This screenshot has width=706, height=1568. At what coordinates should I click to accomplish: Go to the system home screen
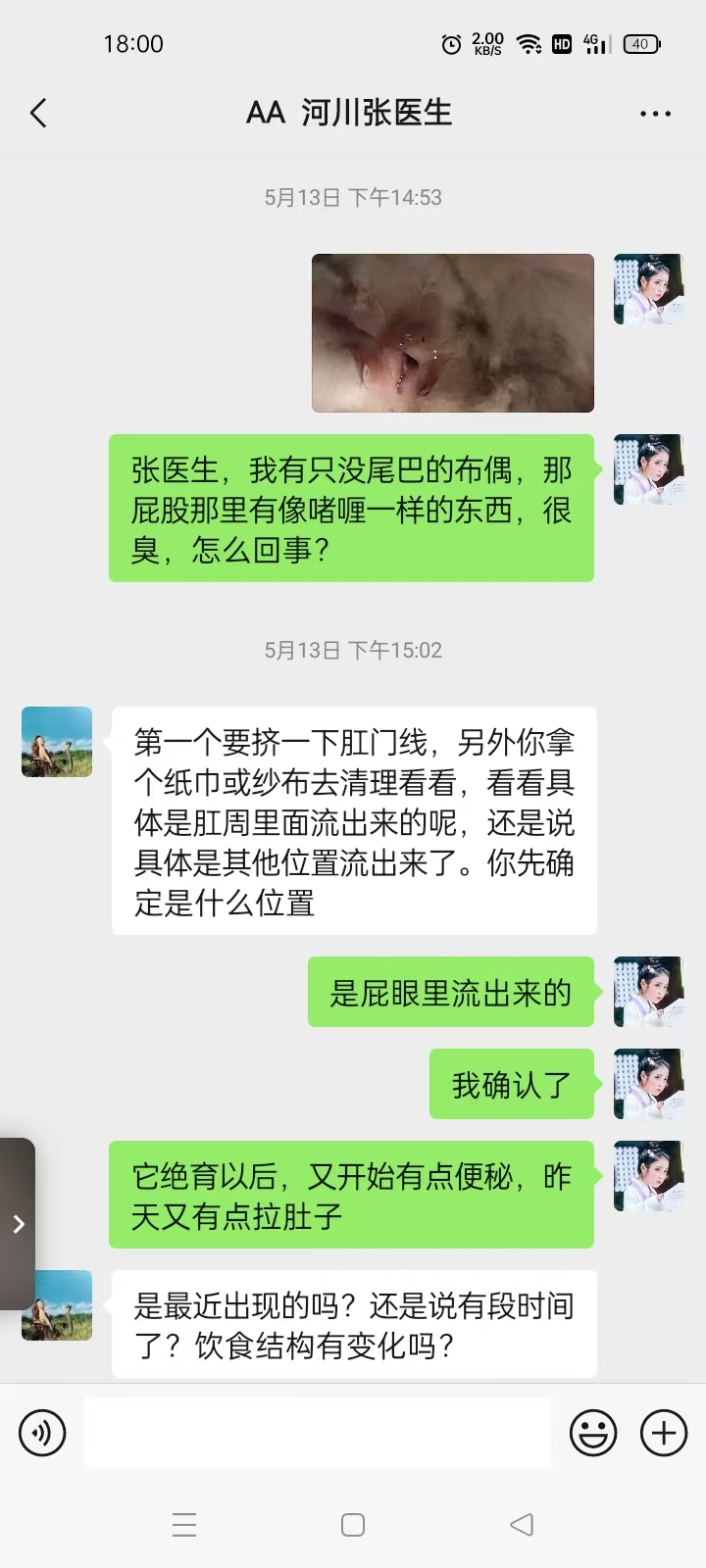pos(353,1525)
